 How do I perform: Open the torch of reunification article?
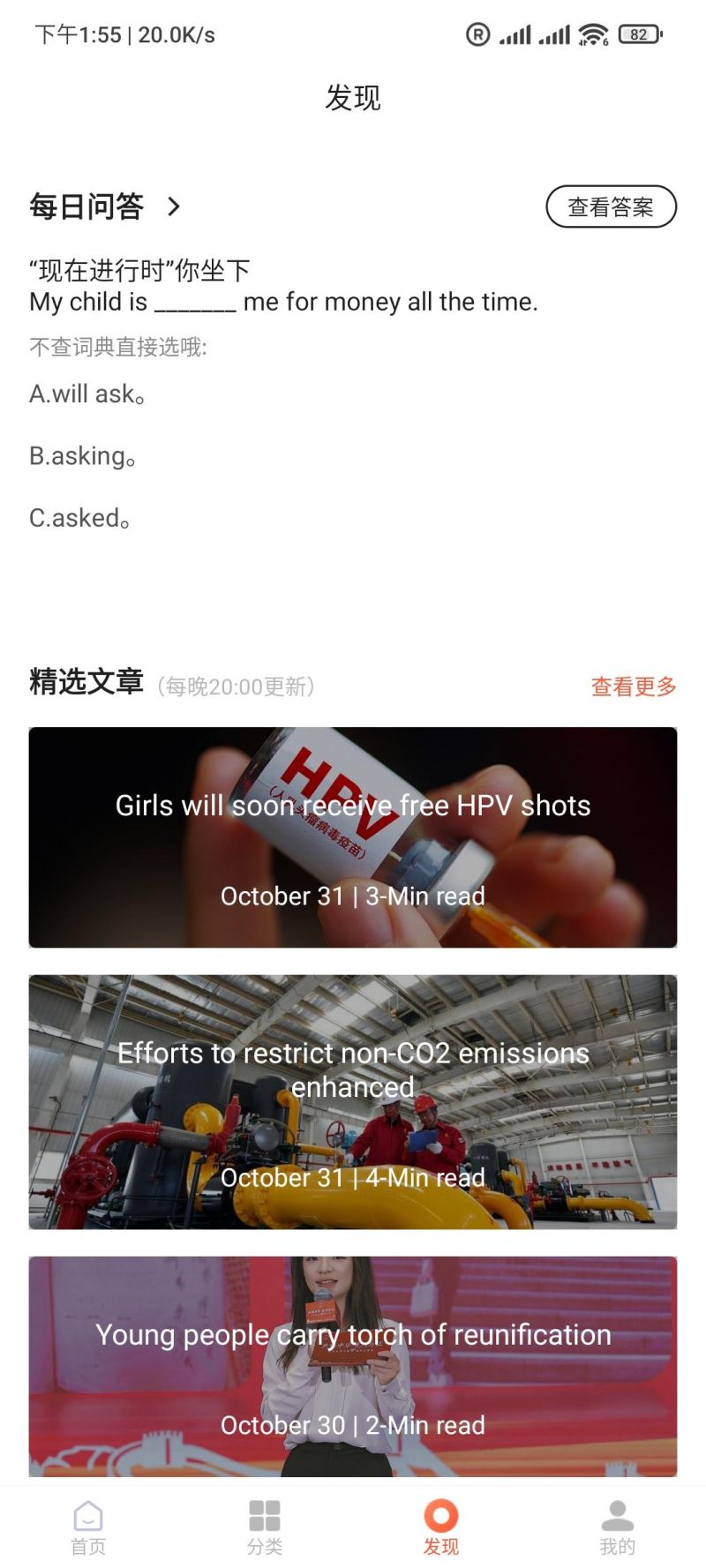(353, 1366)
